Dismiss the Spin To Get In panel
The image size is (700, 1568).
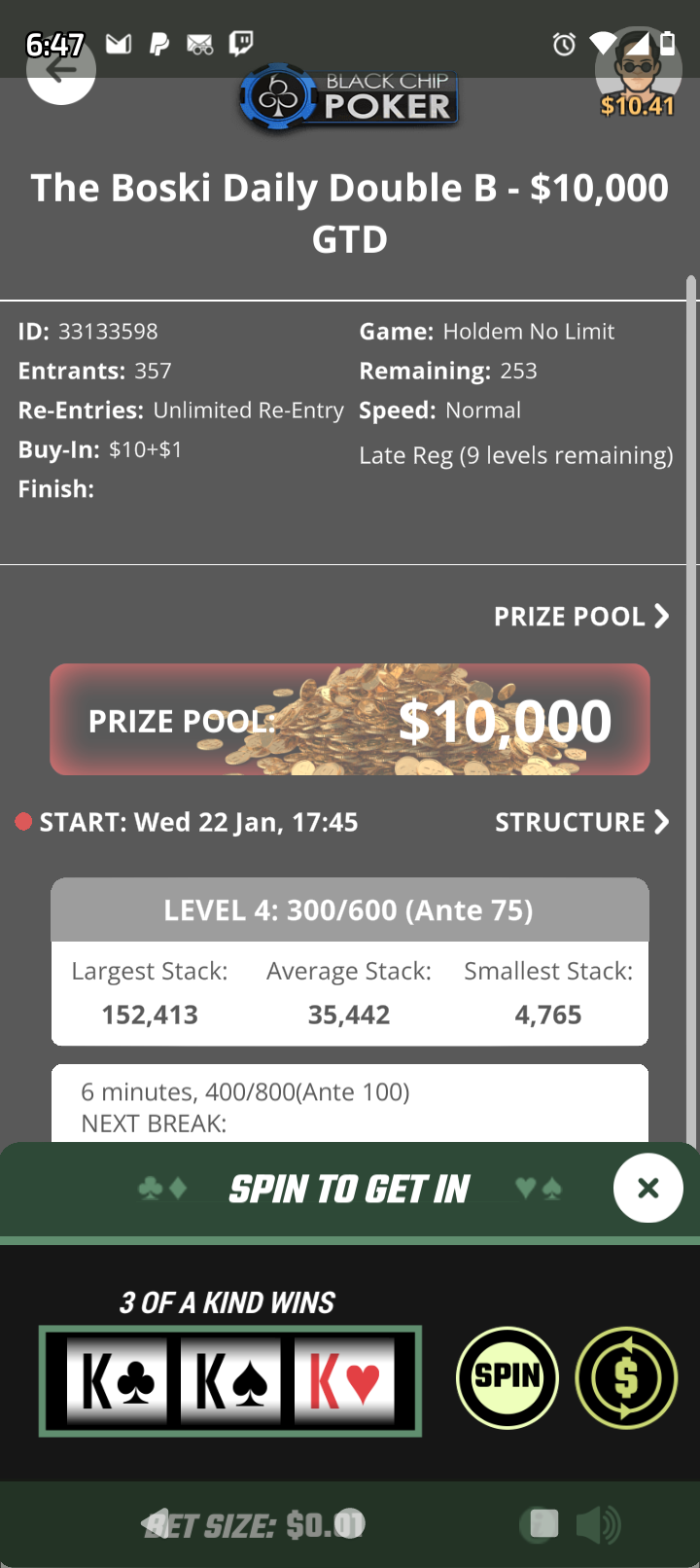[x=647, y=1188]
